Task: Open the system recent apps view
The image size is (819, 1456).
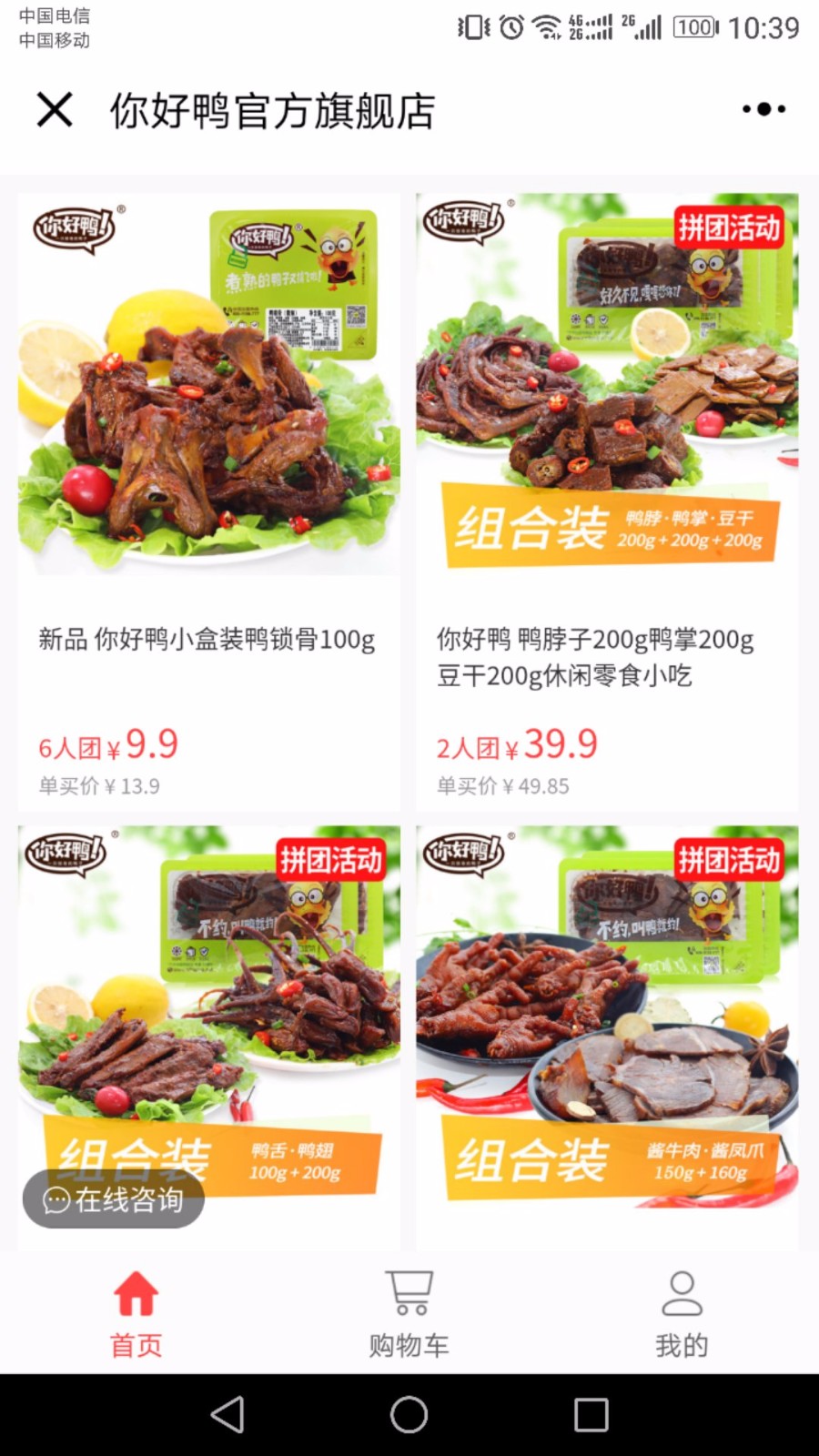Action: click(591, 1415)
